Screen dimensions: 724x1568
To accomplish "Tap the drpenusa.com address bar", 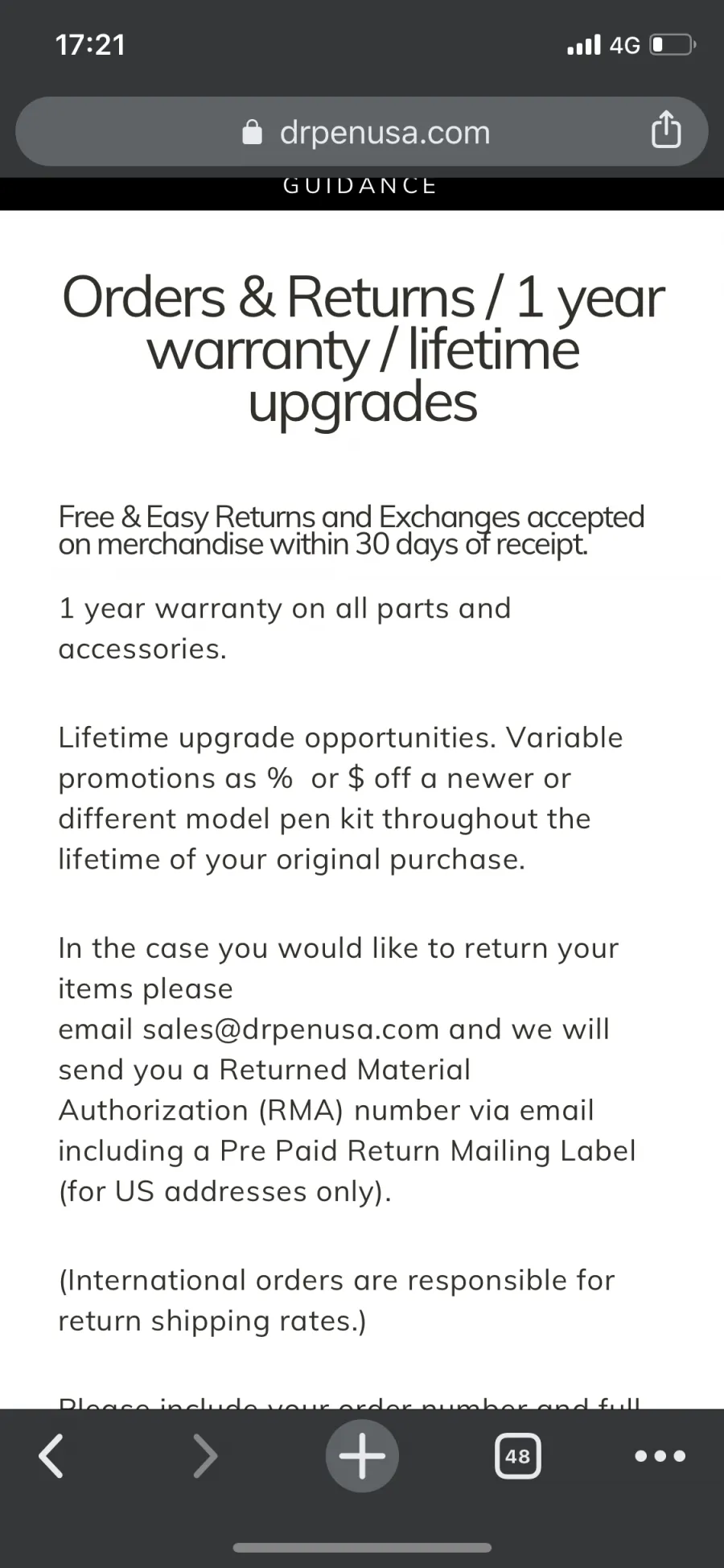I will pos(361,132).
